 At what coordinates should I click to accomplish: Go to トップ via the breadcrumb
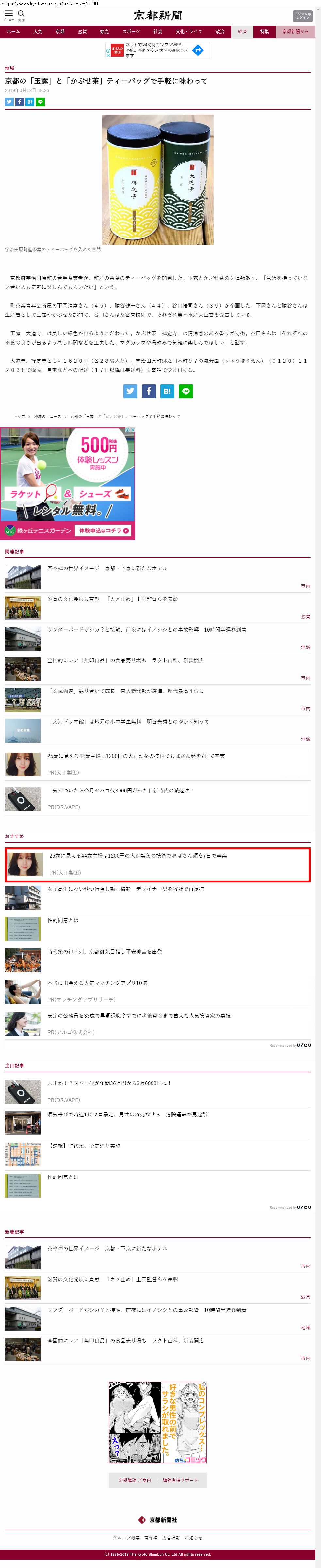[20, 416]
